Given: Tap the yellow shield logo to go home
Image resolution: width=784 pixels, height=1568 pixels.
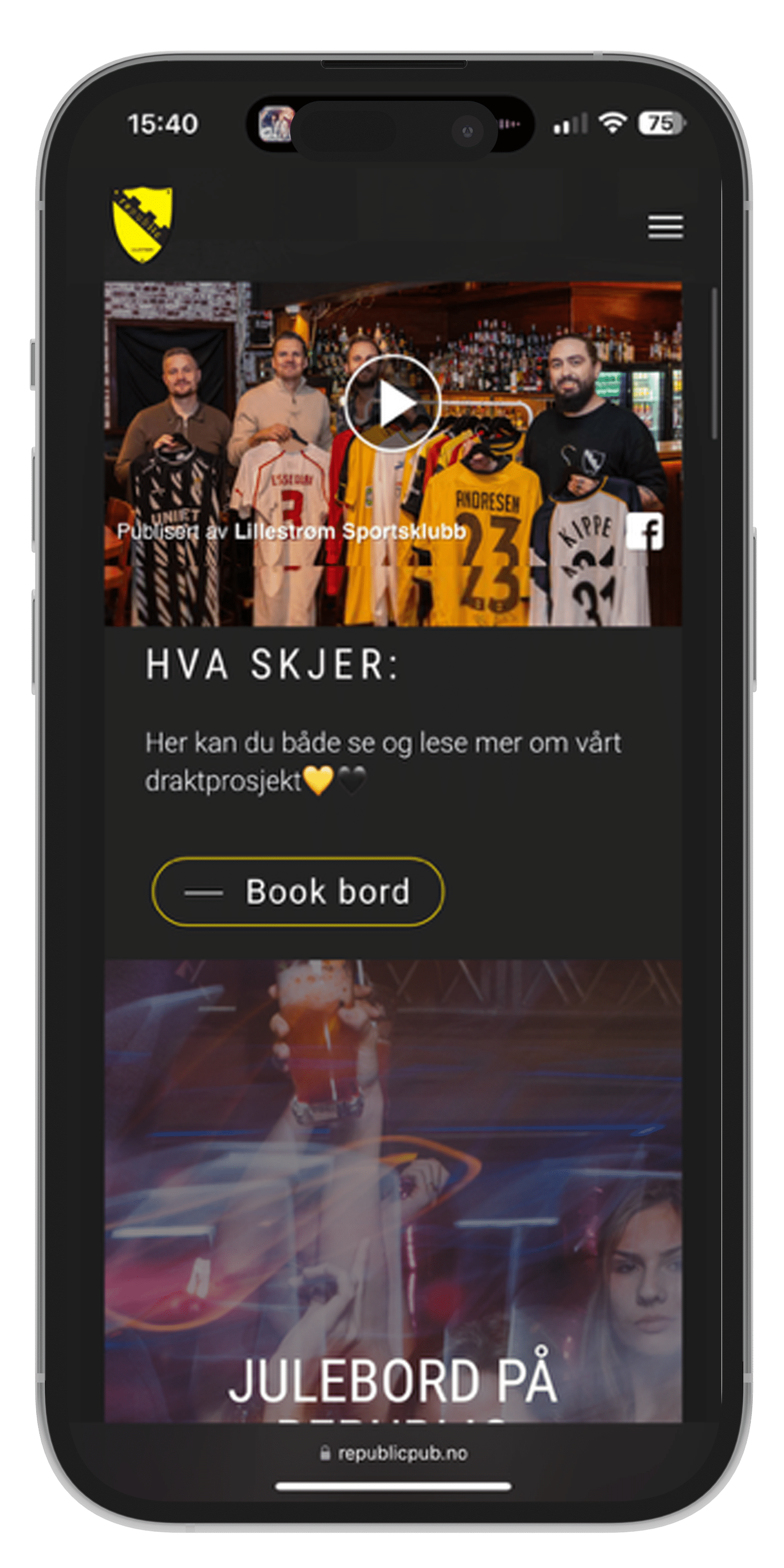Looking at the screenshot, I should 143,224.
